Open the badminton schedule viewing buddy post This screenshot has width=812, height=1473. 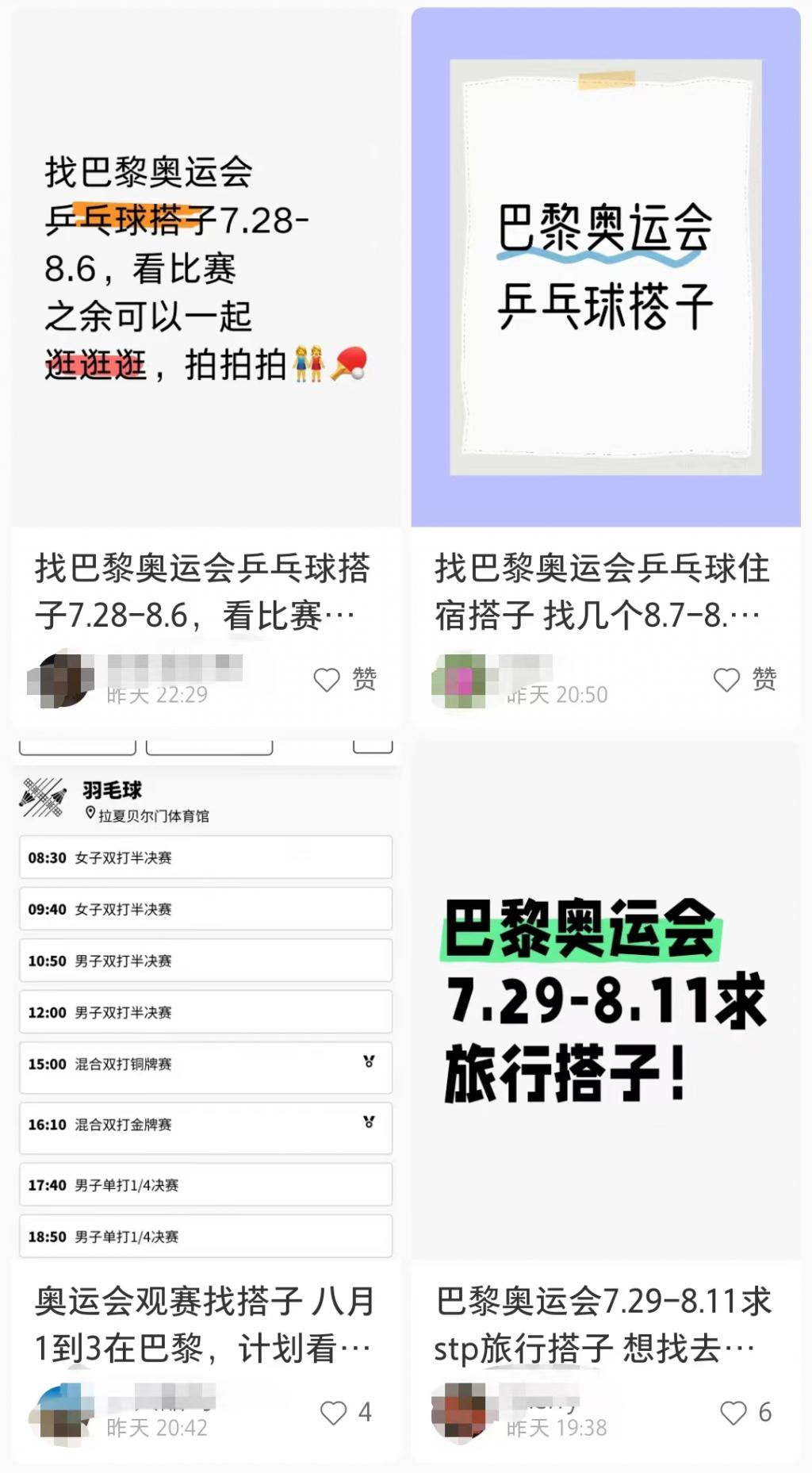pyautogui.click(x=203, y=1324)
